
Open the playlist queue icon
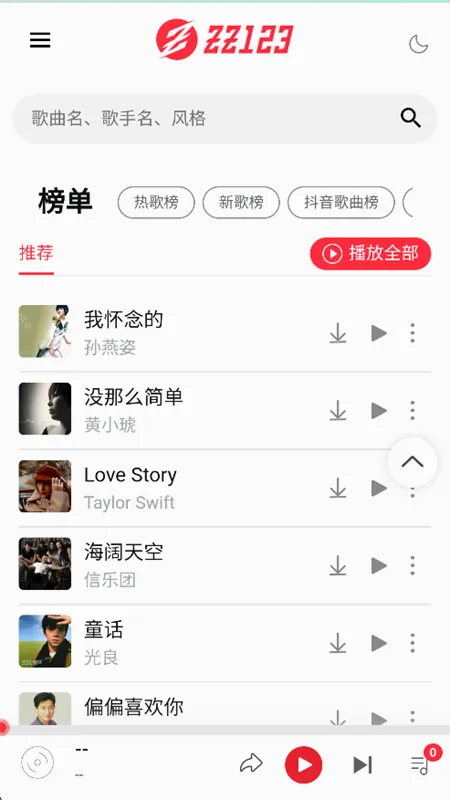420,764
